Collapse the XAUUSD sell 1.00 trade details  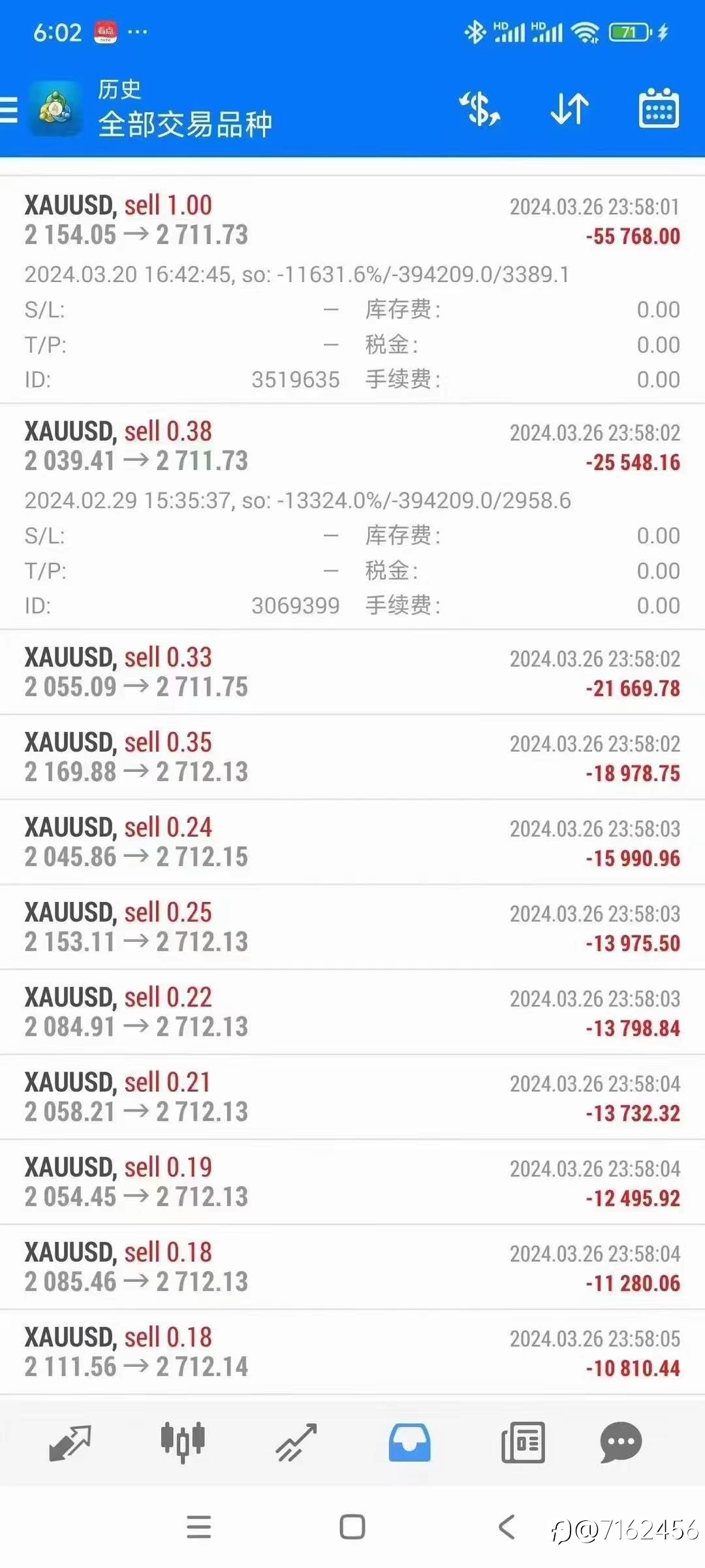(x=352, y=289)
